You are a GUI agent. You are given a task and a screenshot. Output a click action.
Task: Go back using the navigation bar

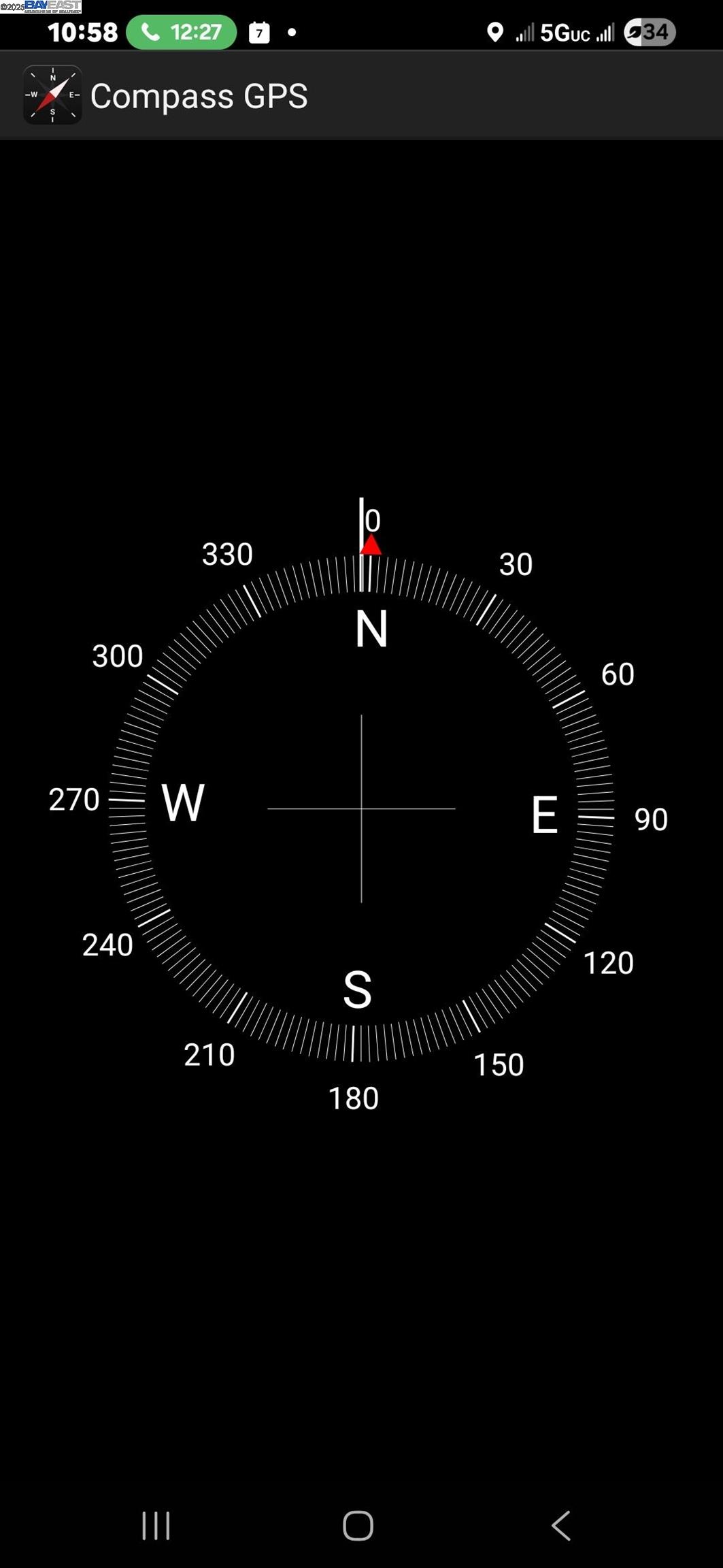point(561,1525)
